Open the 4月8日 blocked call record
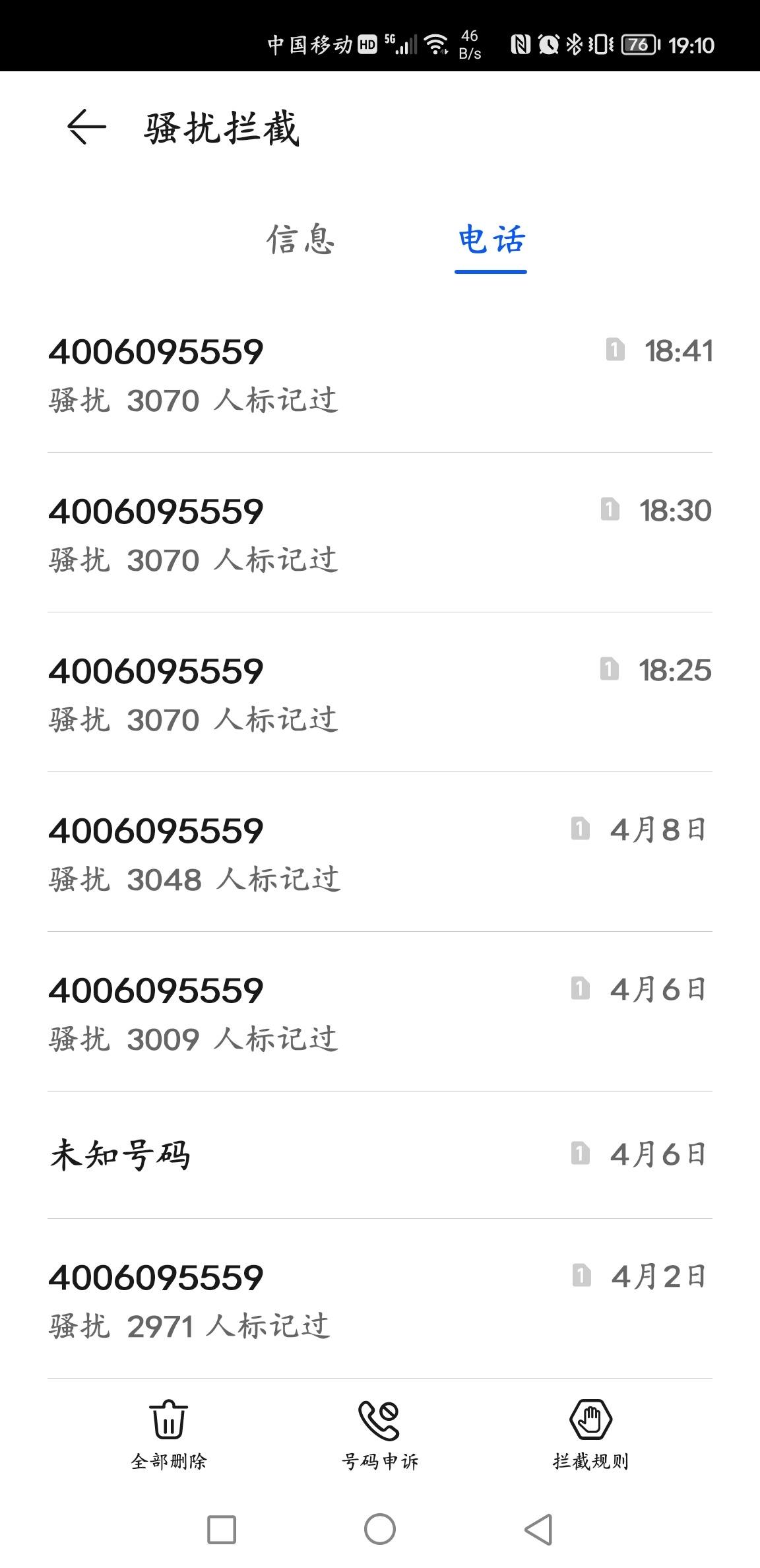 click(380, 852)
